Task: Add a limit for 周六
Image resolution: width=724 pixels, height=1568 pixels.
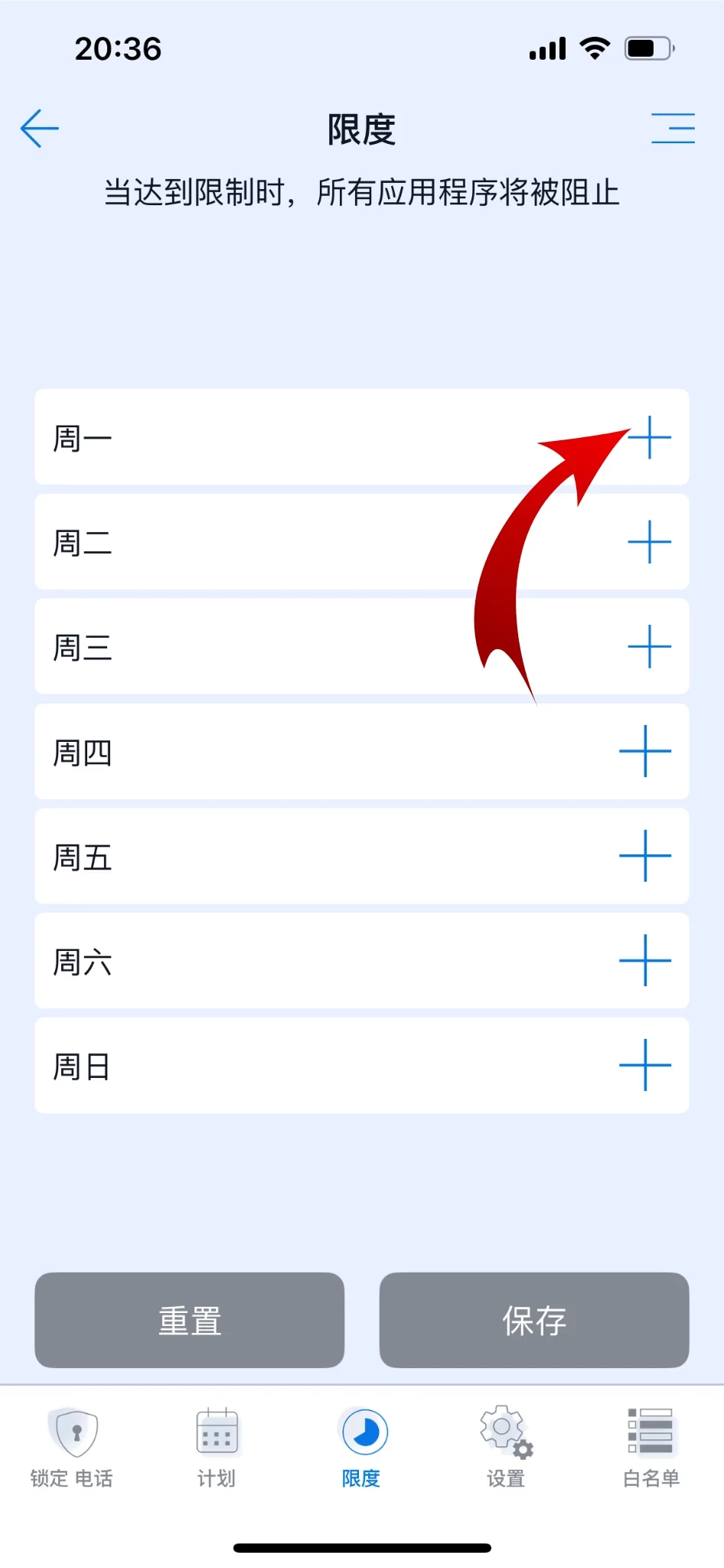Action: [x=645, y=960]
